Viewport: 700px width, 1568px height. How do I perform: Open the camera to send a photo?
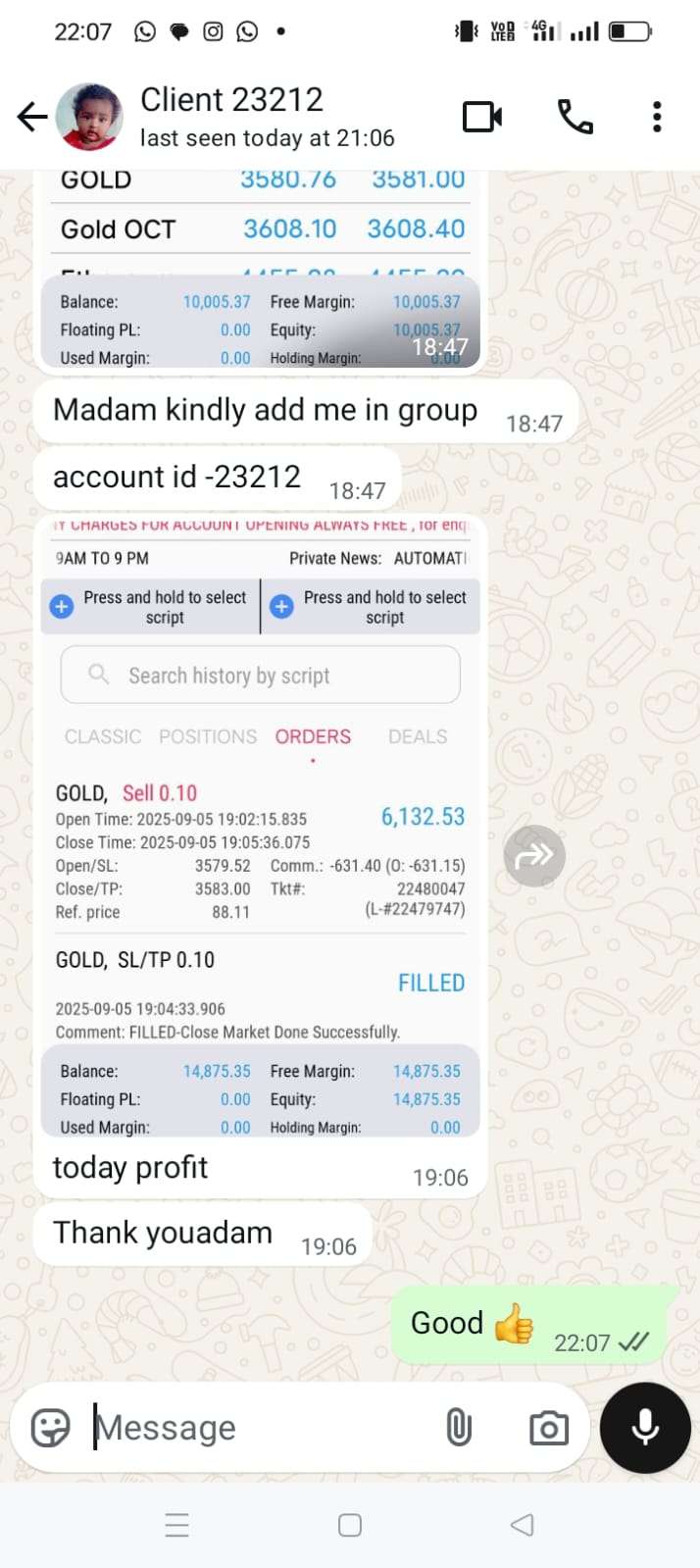548,1428
